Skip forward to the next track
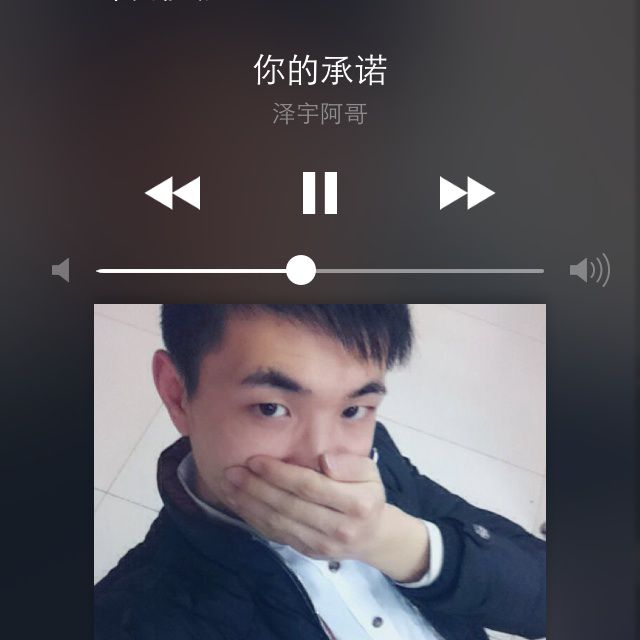640x640 pixels. [467, 193]
